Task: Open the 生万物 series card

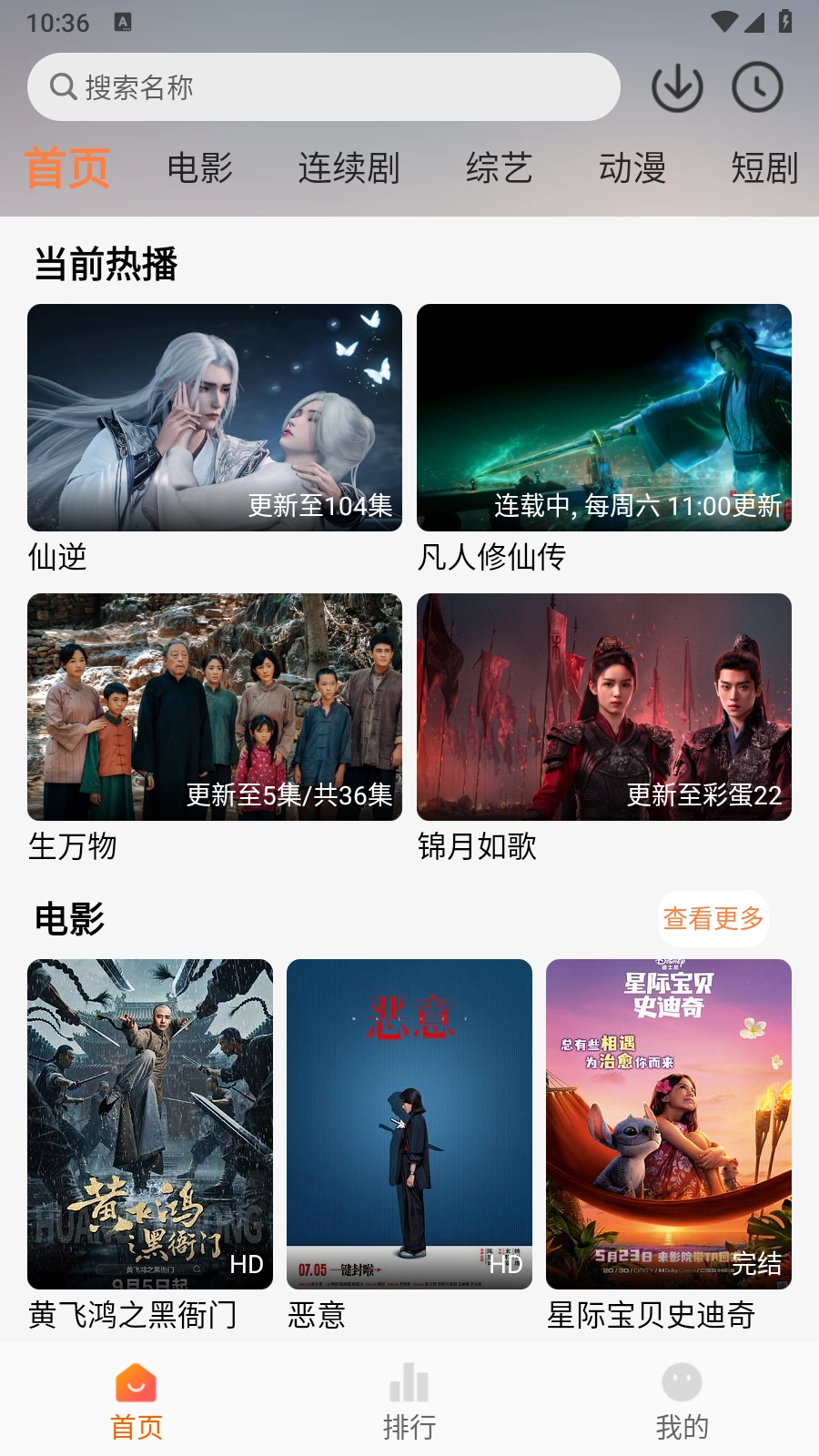Action: pyautogui.click(x=215, y=707)
